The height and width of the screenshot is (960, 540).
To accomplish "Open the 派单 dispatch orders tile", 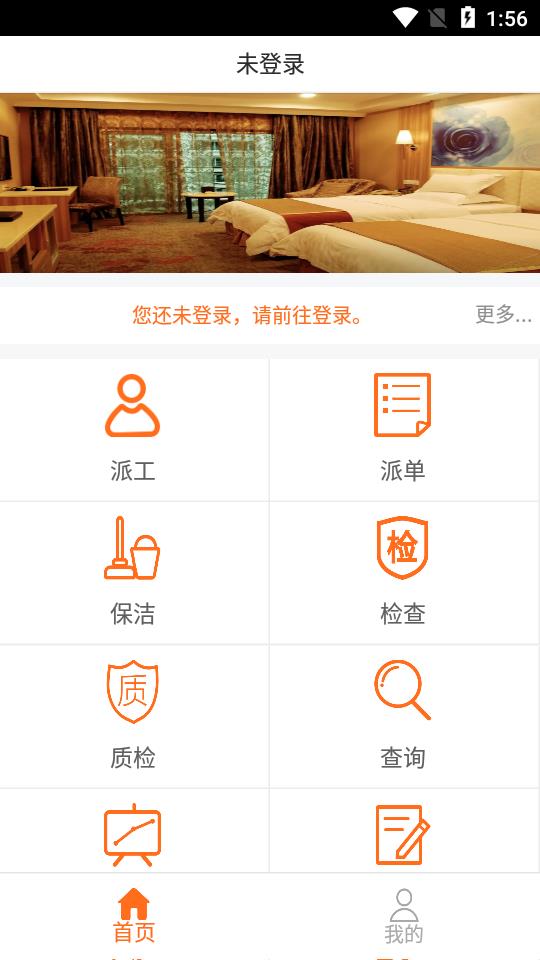I will pyautogui.click(x=405, y=429).
